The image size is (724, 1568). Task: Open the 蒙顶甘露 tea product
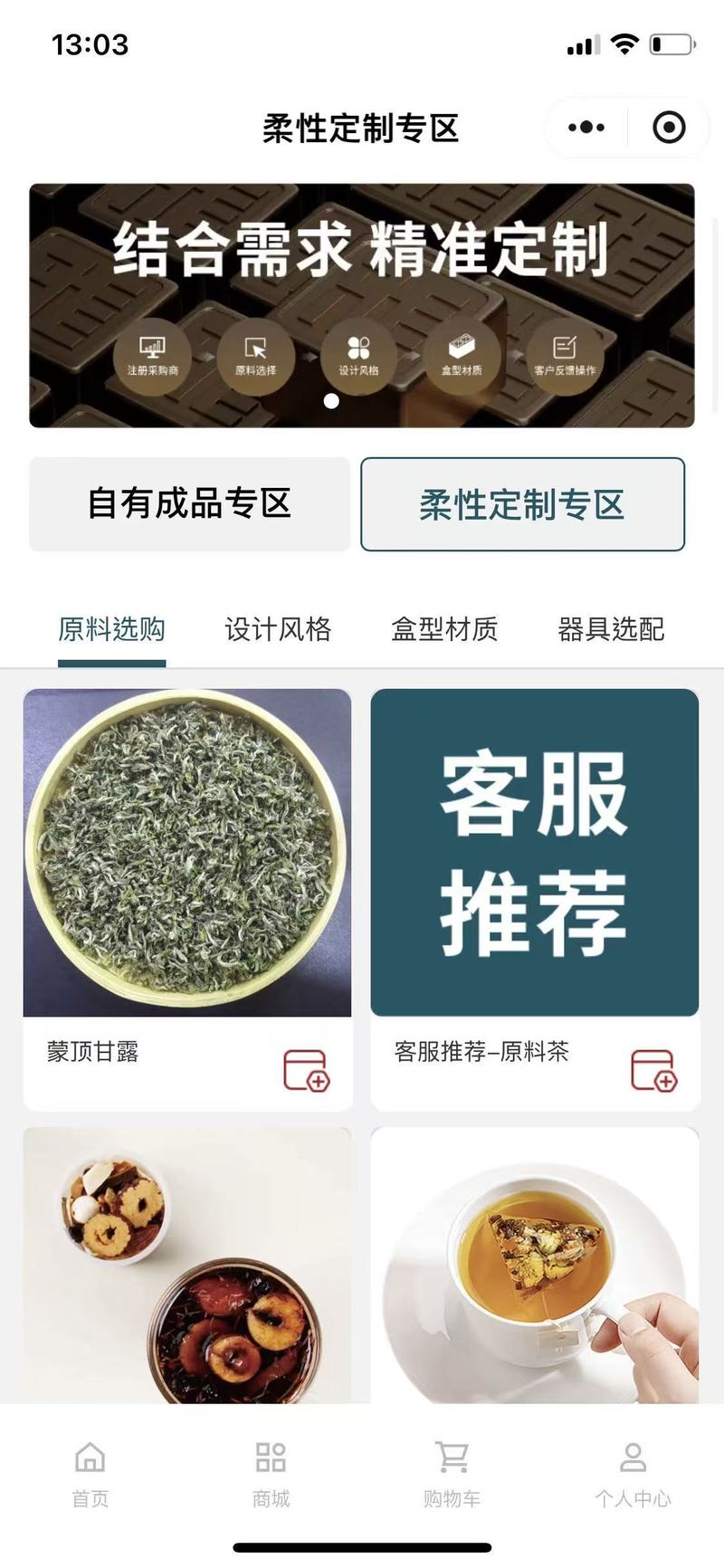pos(187,853)
